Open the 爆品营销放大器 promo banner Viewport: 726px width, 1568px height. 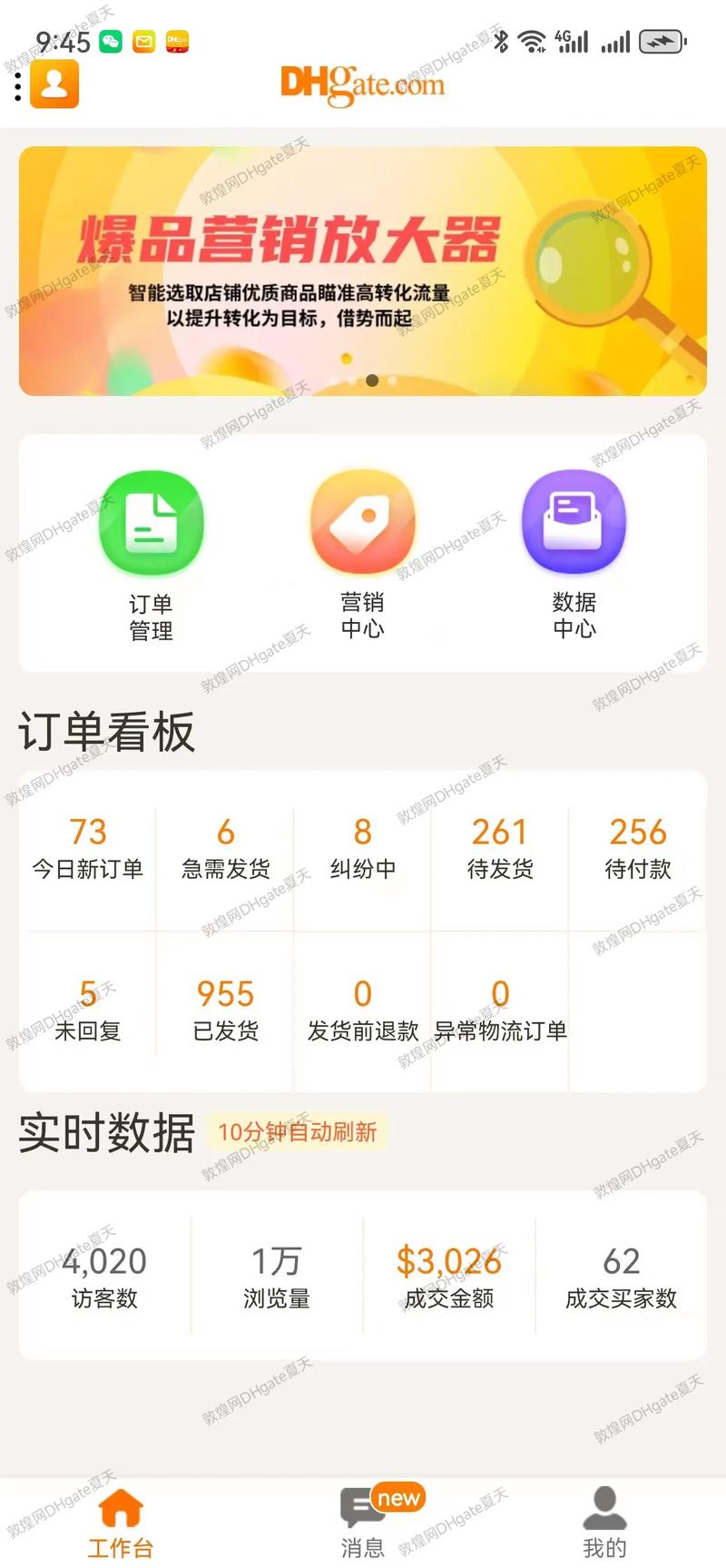point(363,271)
